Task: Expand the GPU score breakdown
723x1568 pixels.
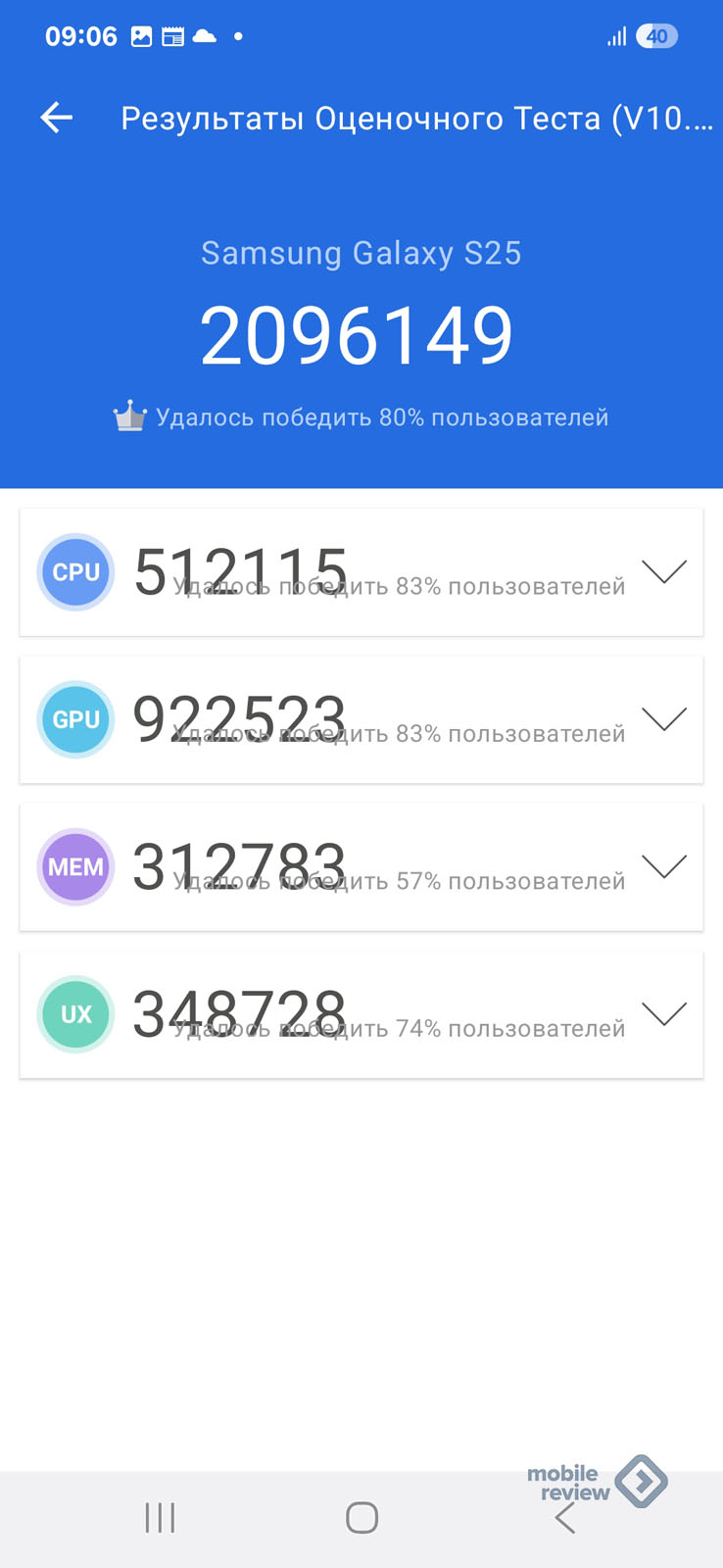Action: [x=663, y=719]
